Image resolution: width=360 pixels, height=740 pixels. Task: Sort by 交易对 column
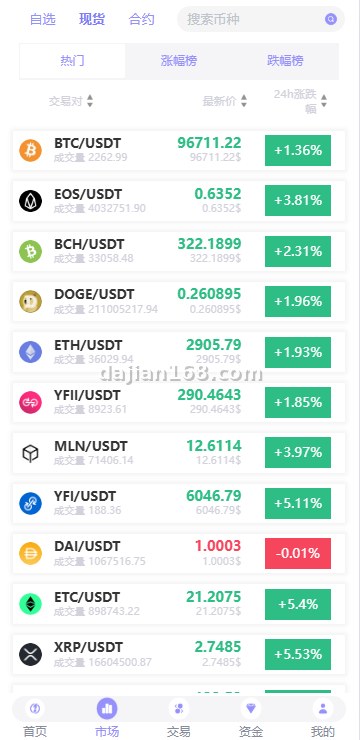point(71,101)
